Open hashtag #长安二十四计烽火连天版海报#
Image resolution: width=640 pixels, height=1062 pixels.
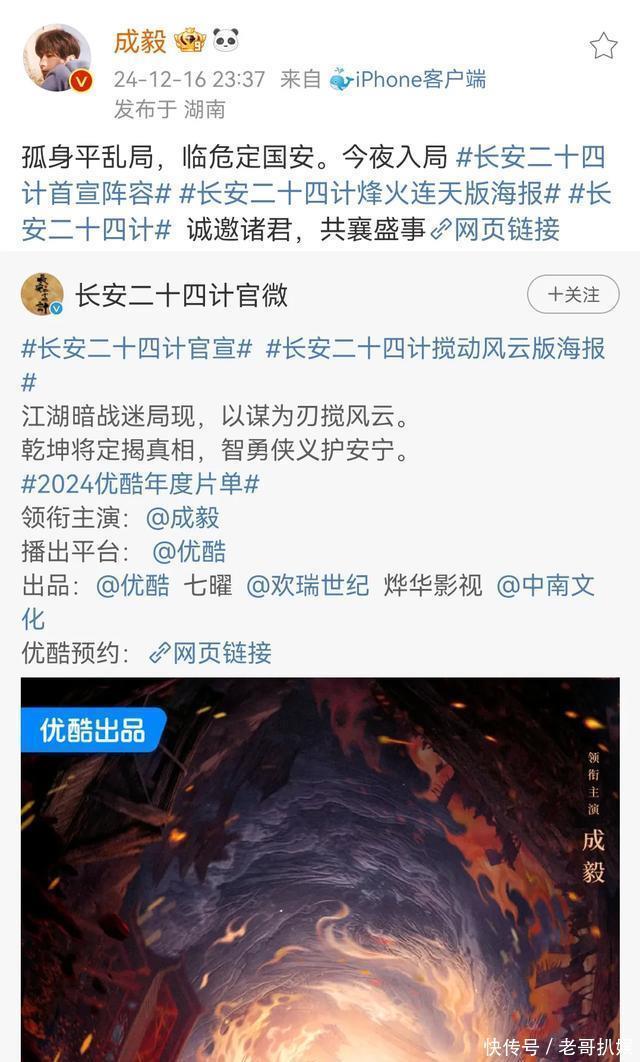click(x=370, y=193)
